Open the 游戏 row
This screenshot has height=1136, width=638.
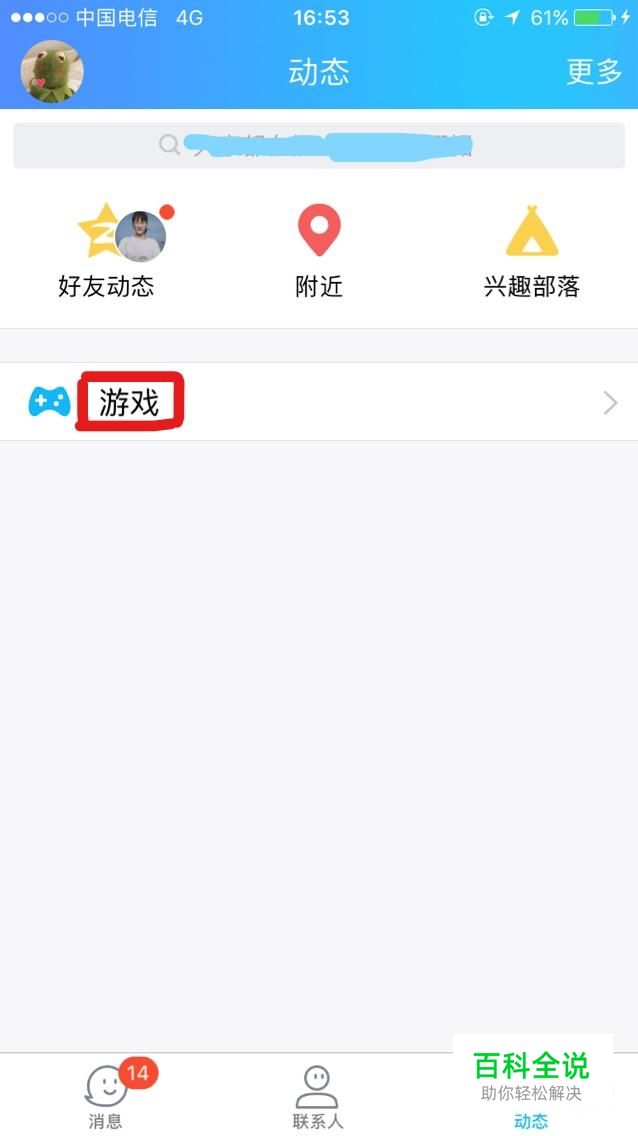[x=319, y=403]
